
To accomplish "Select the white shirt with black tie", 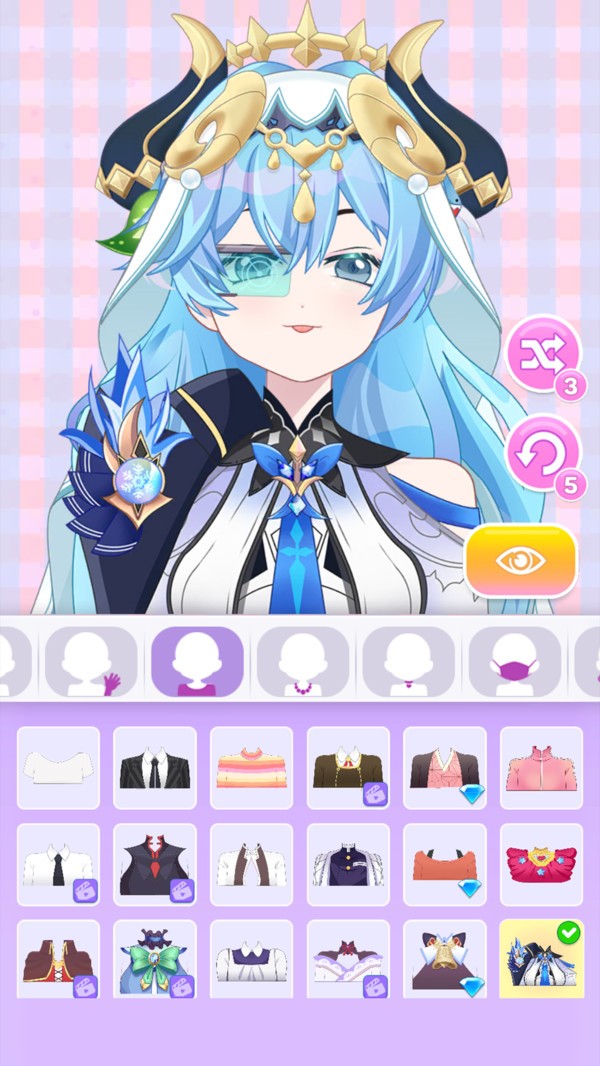I will [x=58, y=864].
